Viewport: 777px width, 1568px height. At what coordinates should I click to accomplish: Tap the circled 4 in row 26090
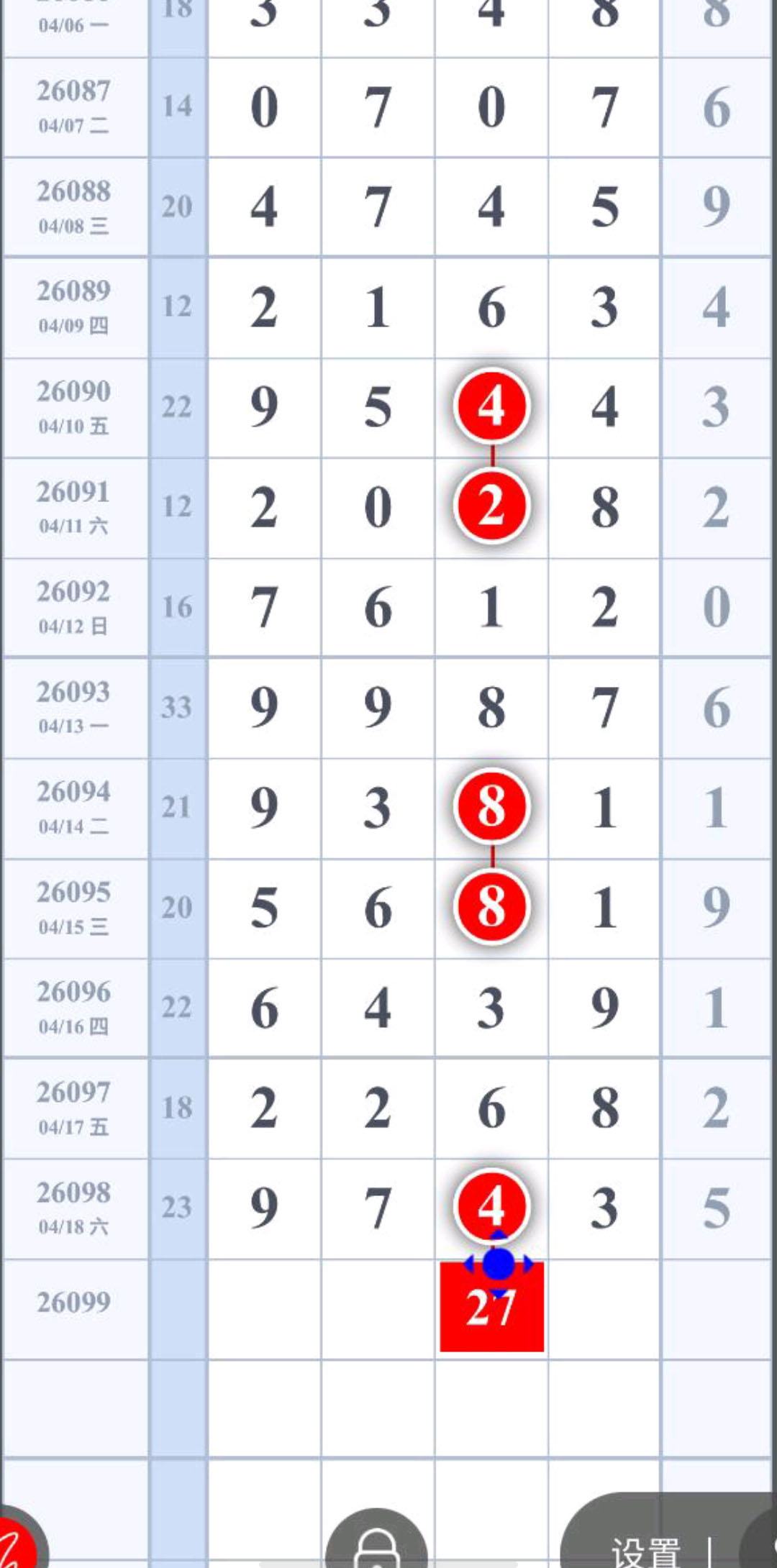(x=491, y=406)
